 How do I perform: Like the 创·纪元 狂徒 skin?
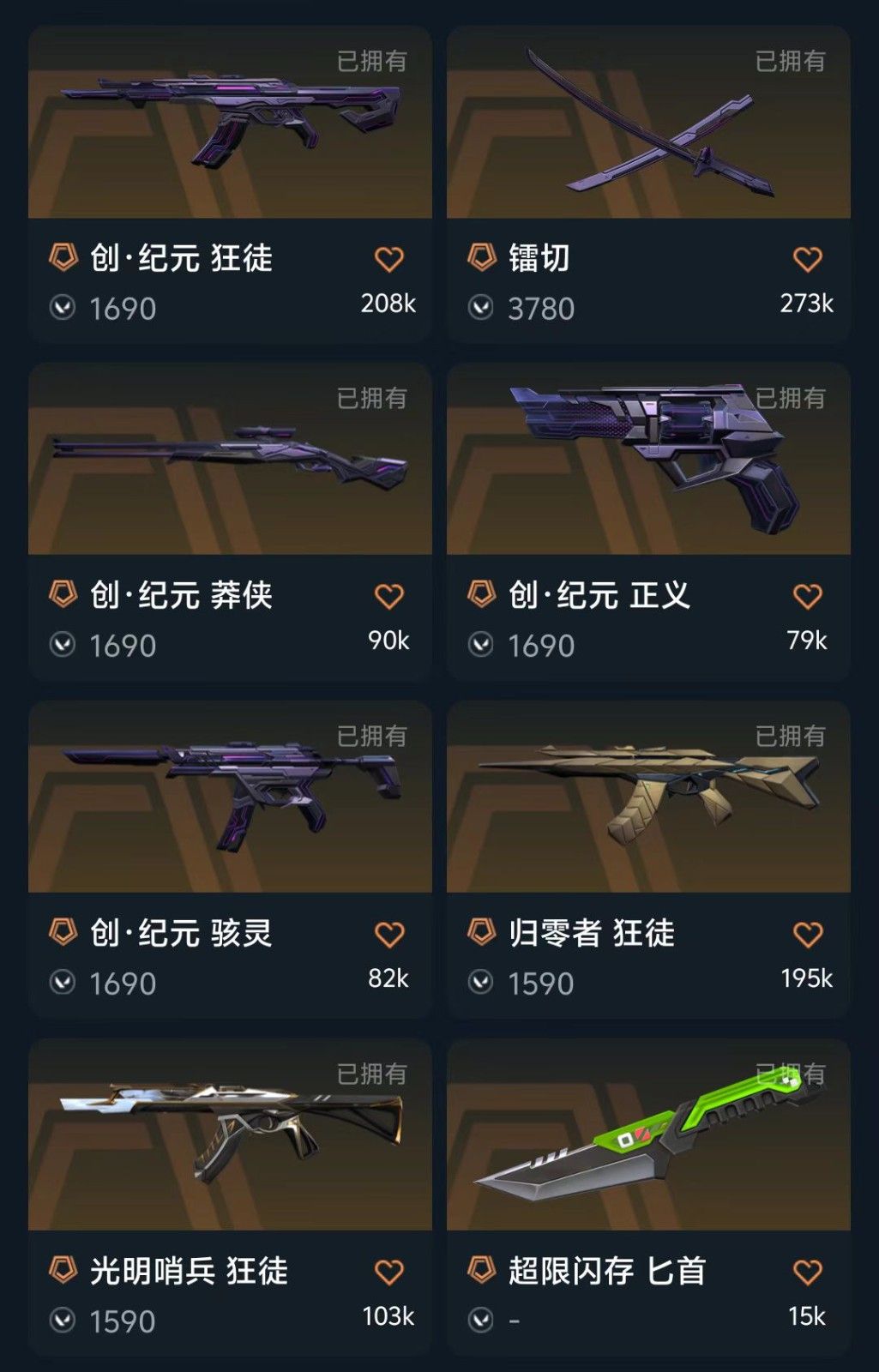389,259
